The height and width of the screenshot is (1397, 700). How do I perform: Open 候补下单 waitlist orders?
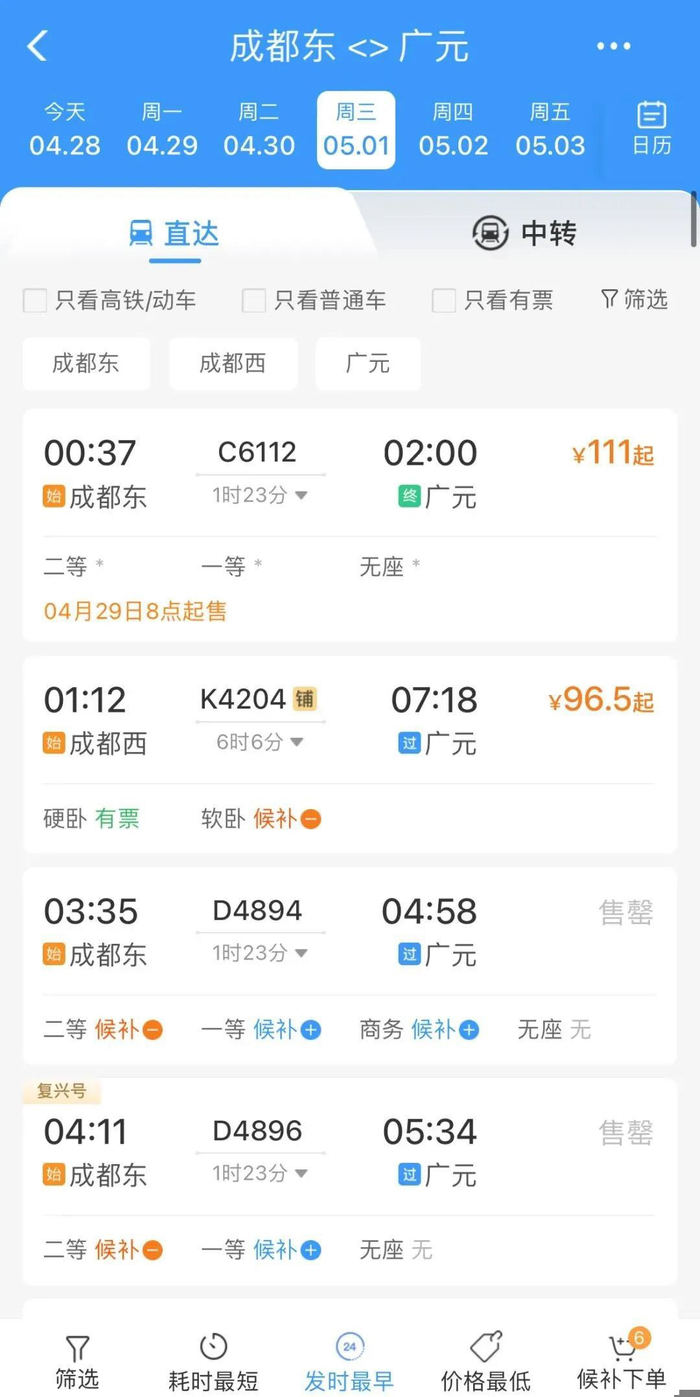(621, 1362)
